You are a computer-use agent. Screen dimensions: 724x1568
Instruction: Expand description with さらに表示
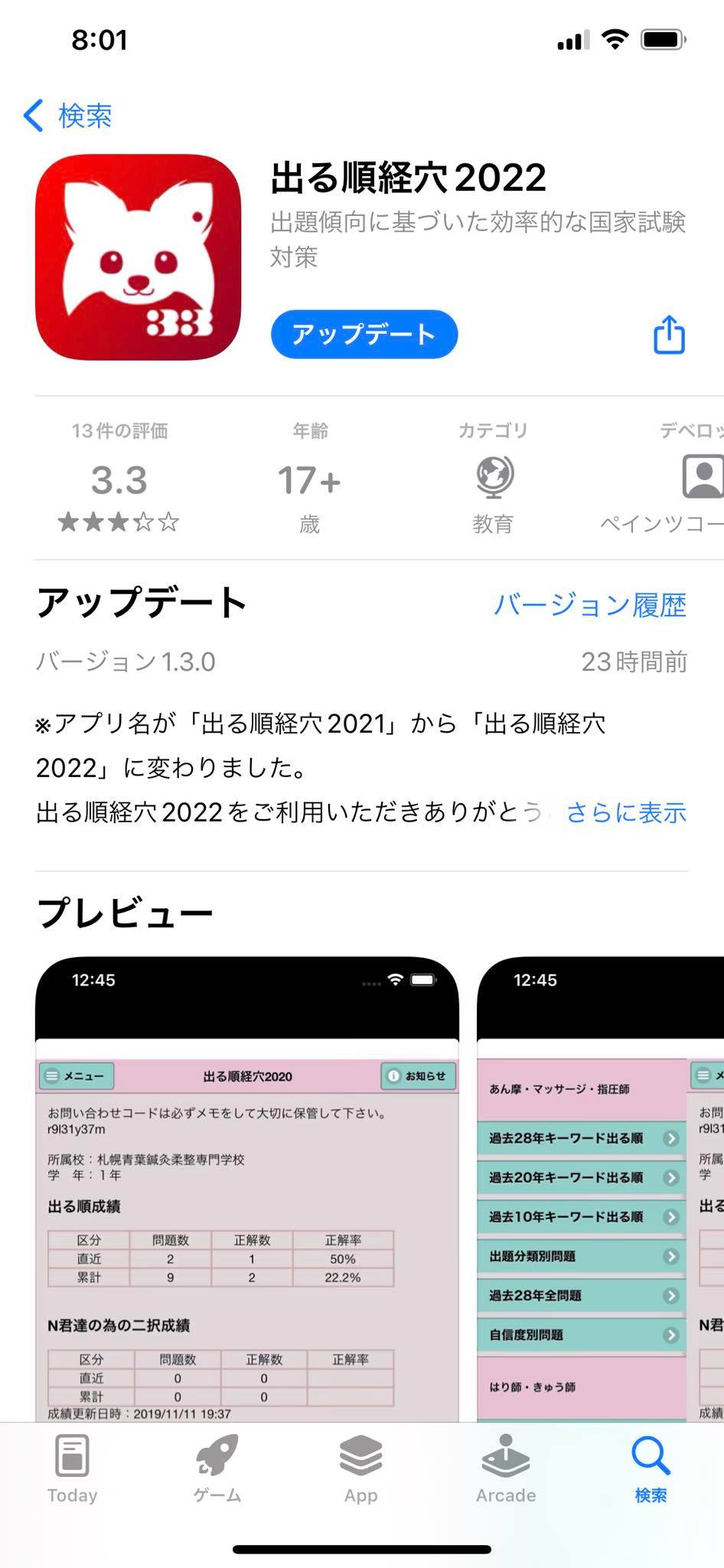(x=625, y=812)
